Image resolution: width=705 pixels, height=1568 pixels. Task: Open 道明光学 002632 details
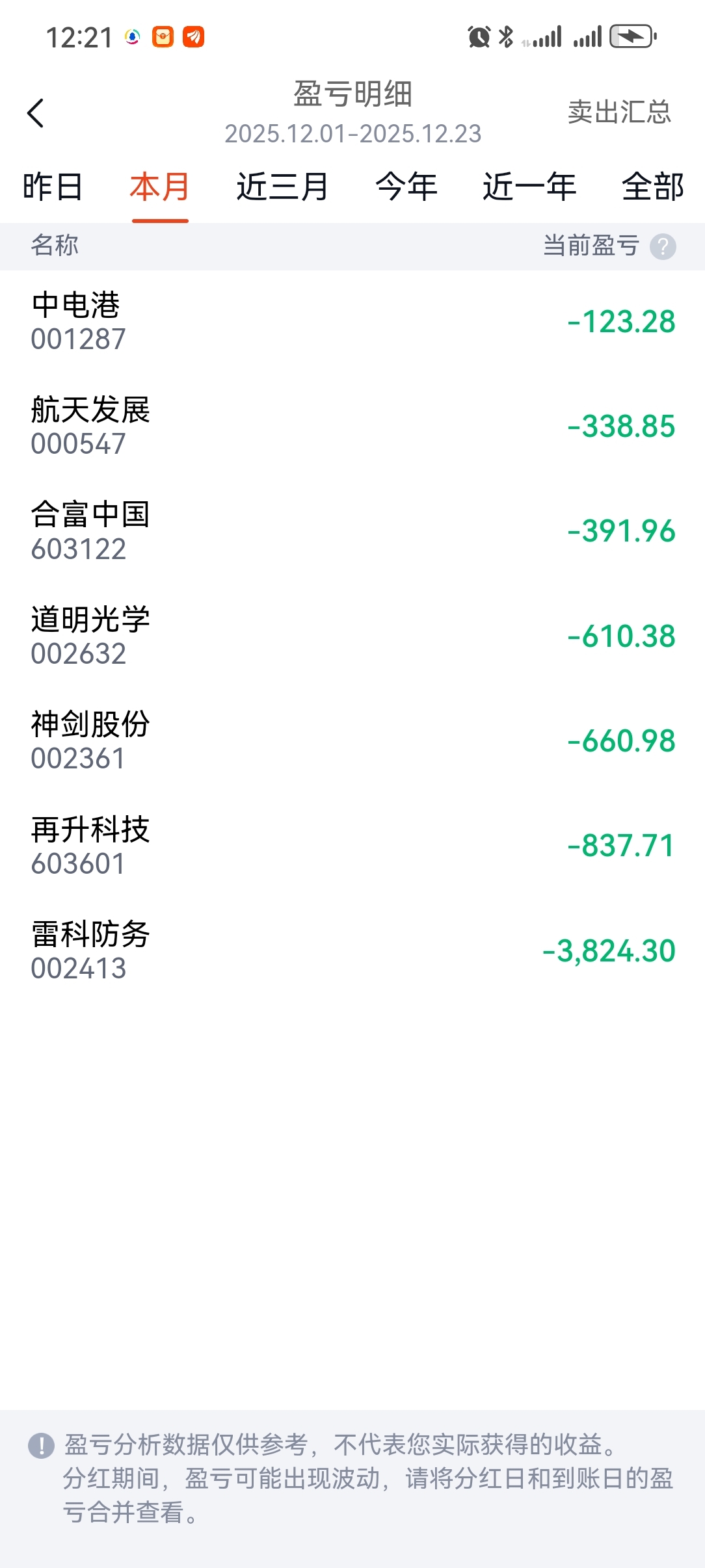(x=352, y=636)
